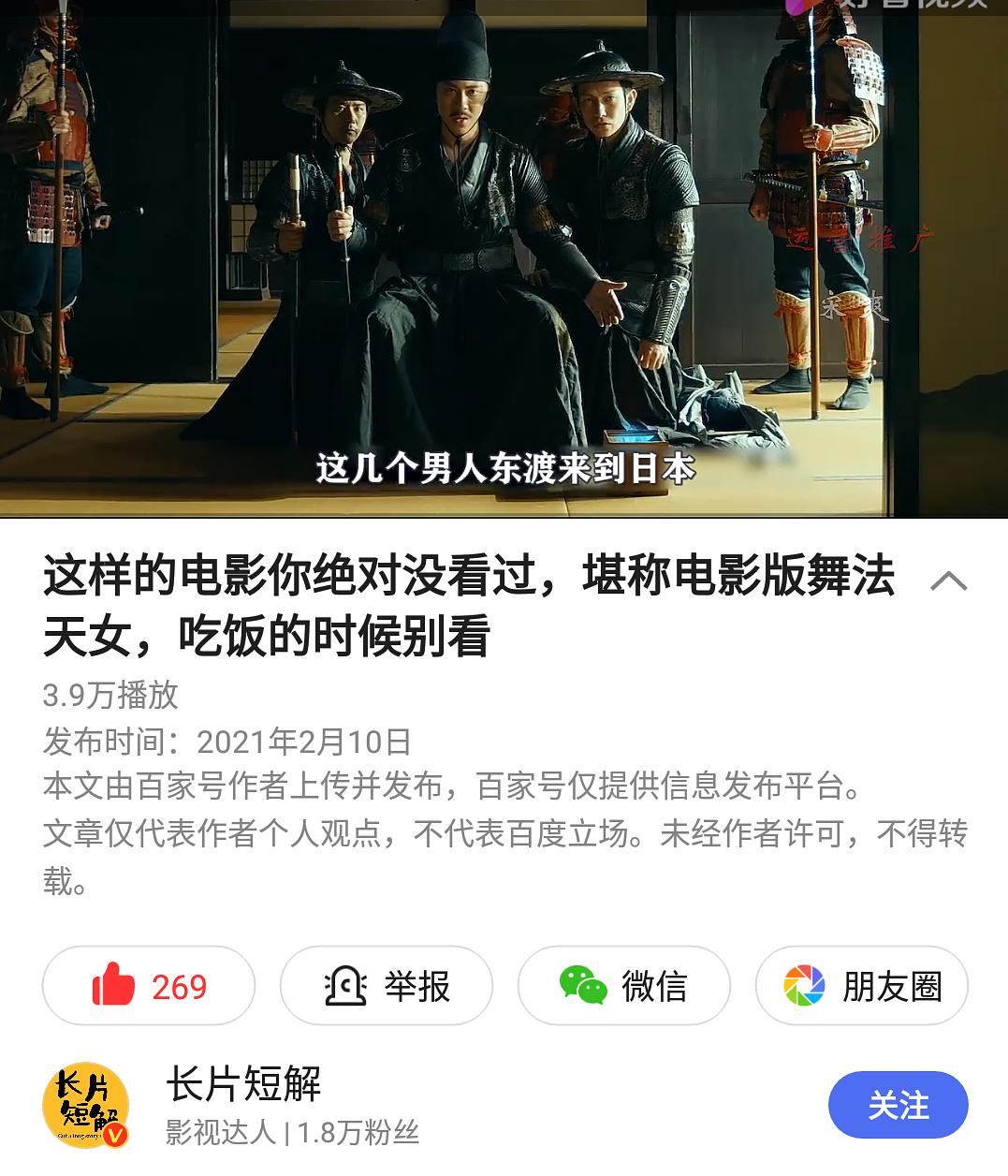
Task: Share the video to 朋友圈
Action: (861, 986)
